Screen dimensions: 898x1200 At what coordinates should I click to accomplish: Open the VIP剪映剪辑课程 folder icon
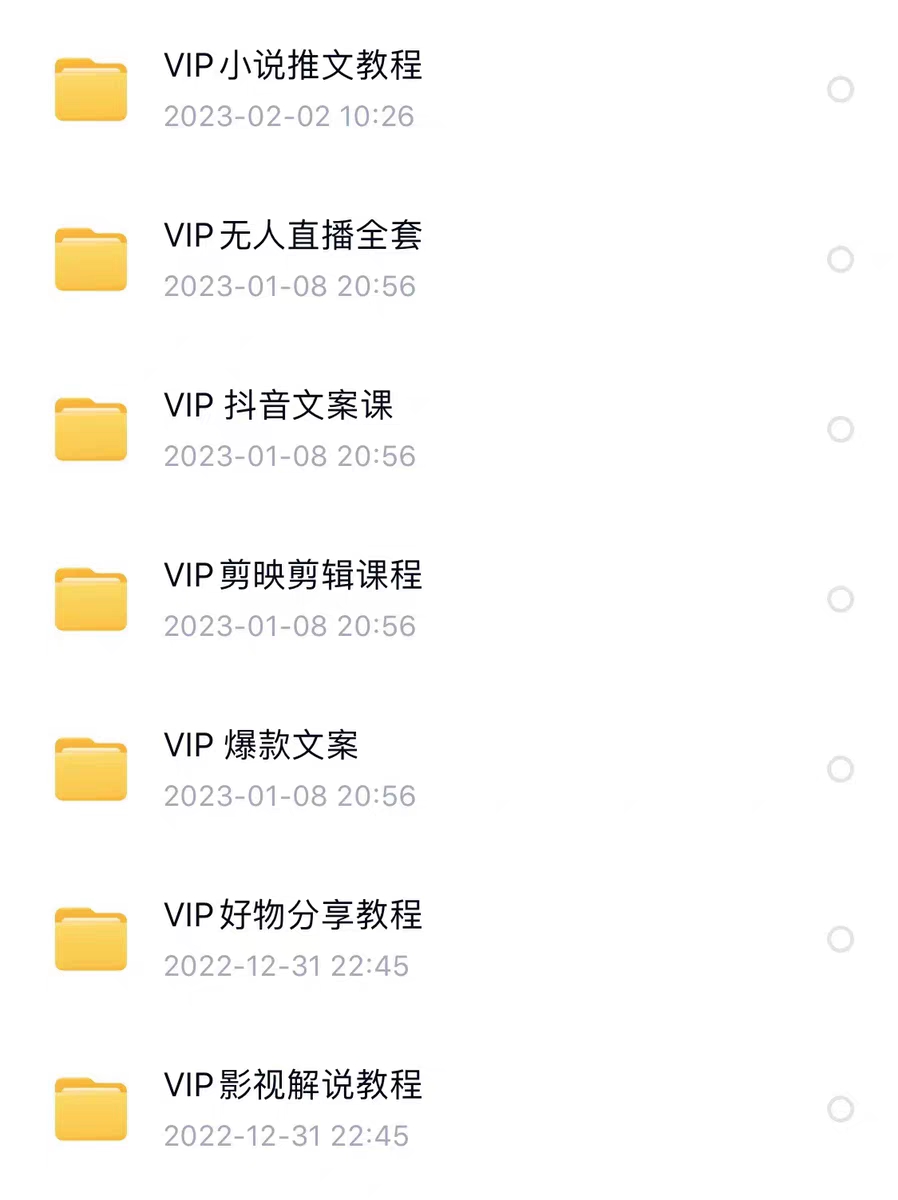[x=90, y=600]
